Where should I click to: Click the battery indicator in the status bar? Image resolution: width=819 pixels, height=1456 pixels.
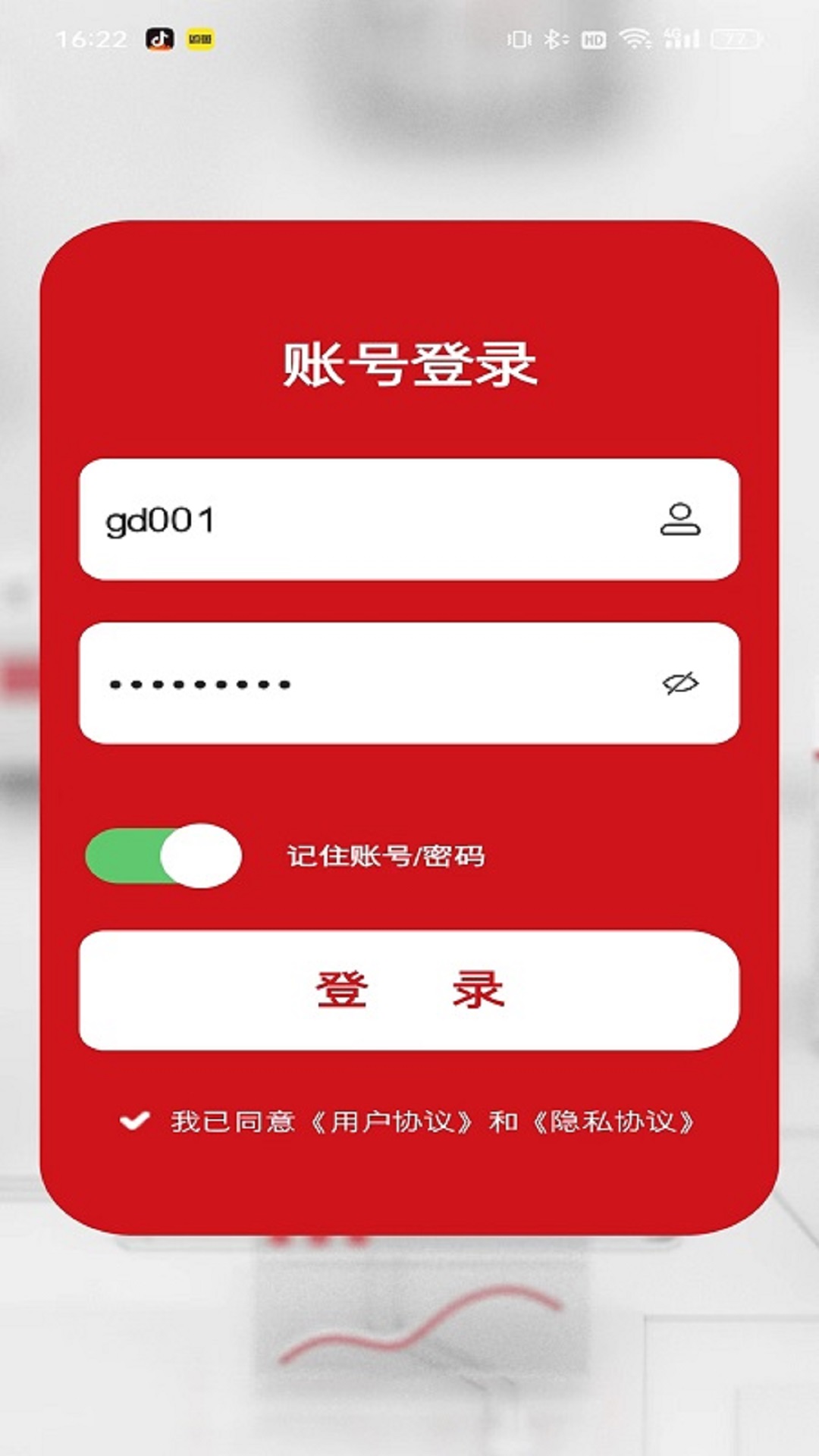(732, 38)
